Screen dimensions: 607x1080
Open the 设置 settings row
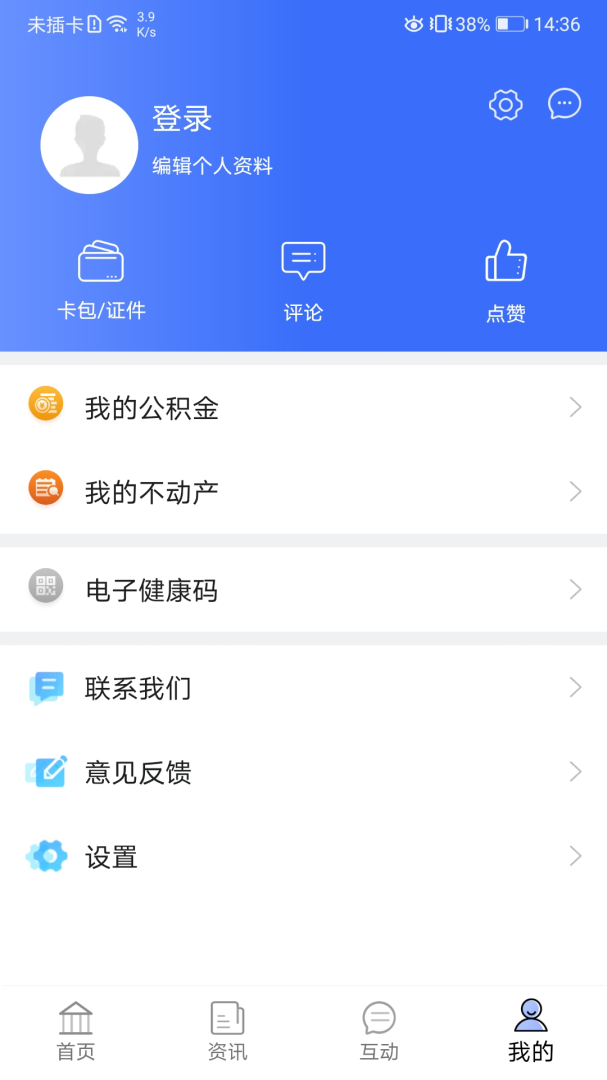click(303, 857)
